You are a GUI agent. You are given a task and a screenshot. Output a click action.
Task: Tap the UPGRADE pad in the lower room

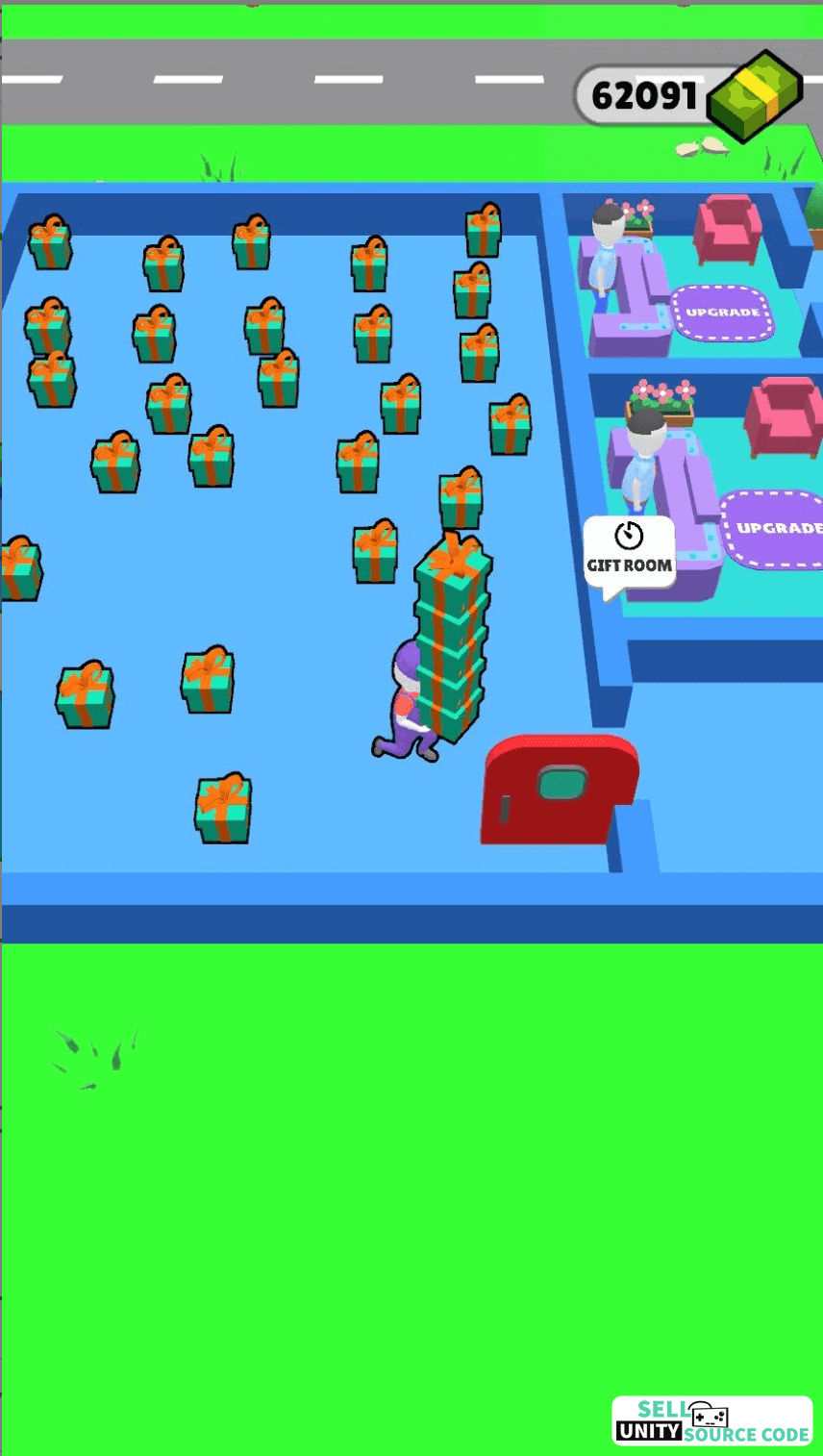click(772, 529)
